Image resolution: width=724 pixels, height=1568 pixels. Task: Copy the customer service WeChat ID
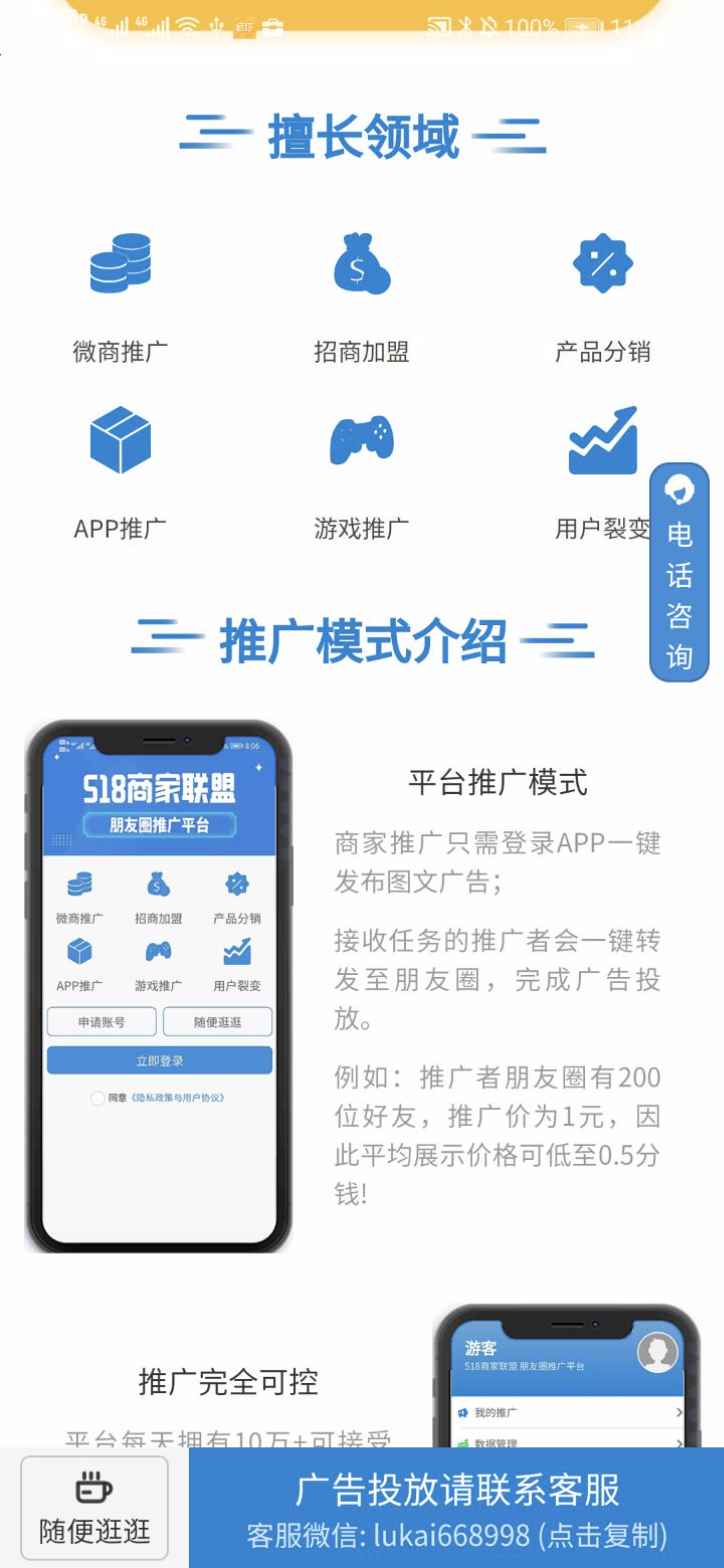(457, 1535)
